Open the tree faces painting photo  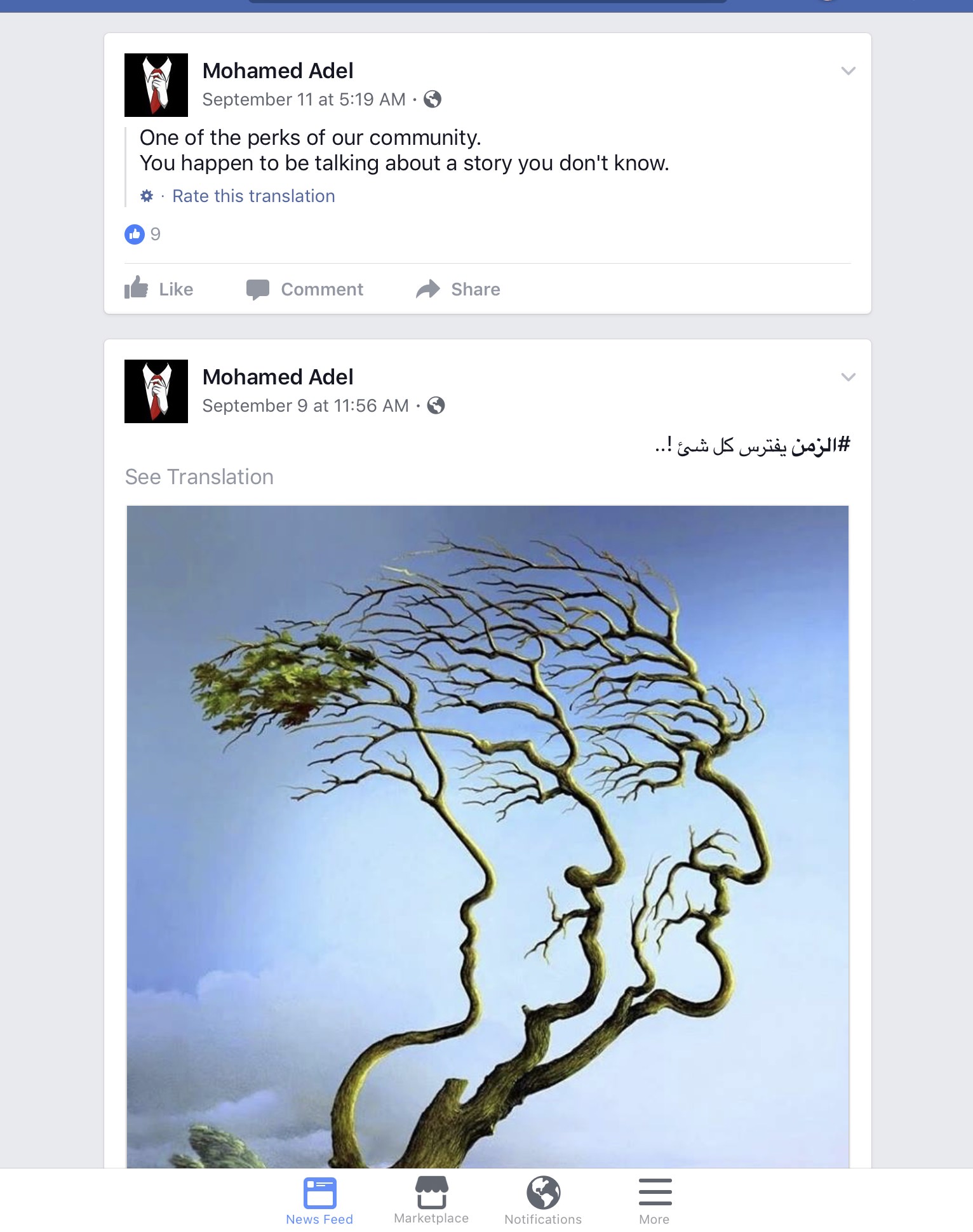(488, 826)
